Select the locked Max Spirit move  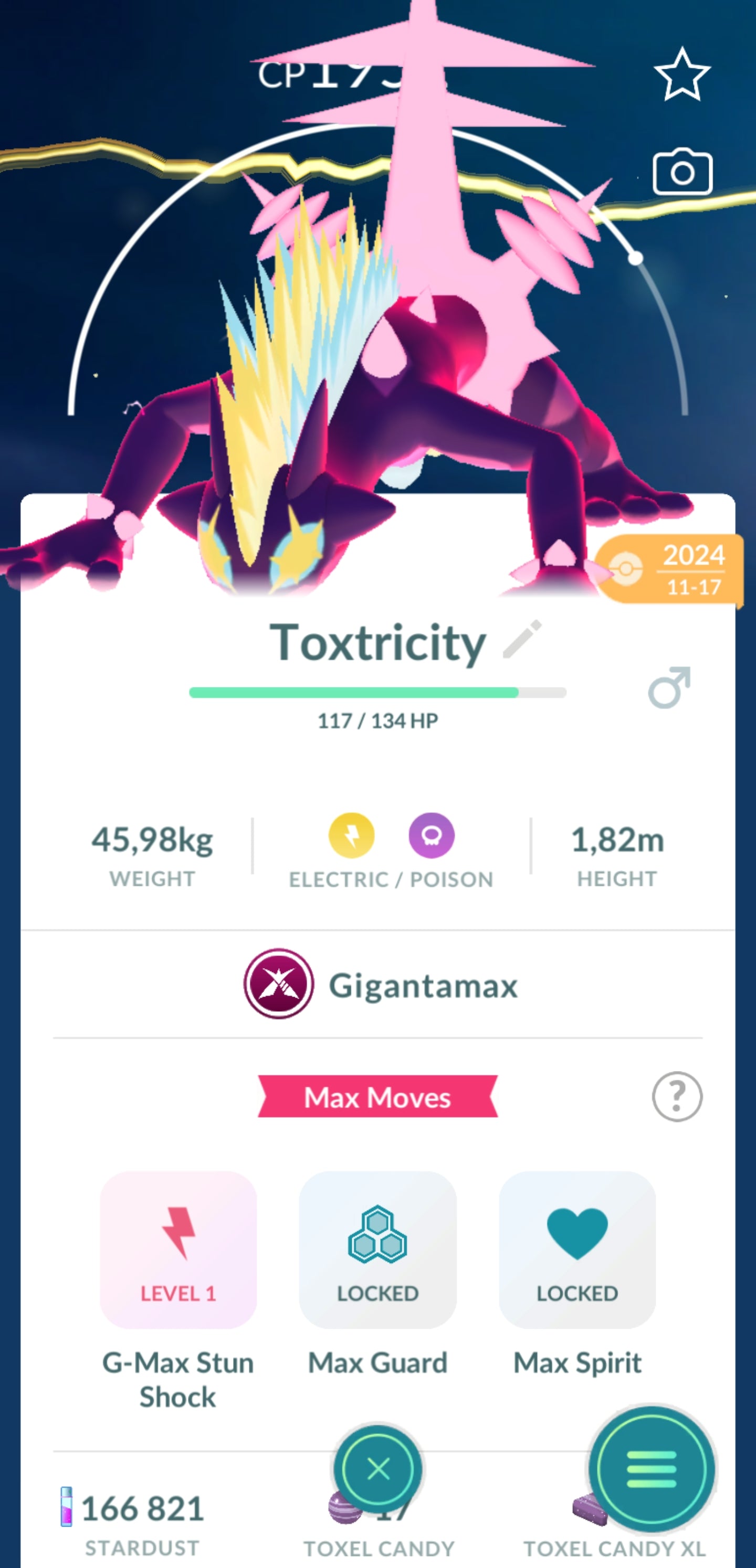pyautogui.click(x=576, y=1249)
